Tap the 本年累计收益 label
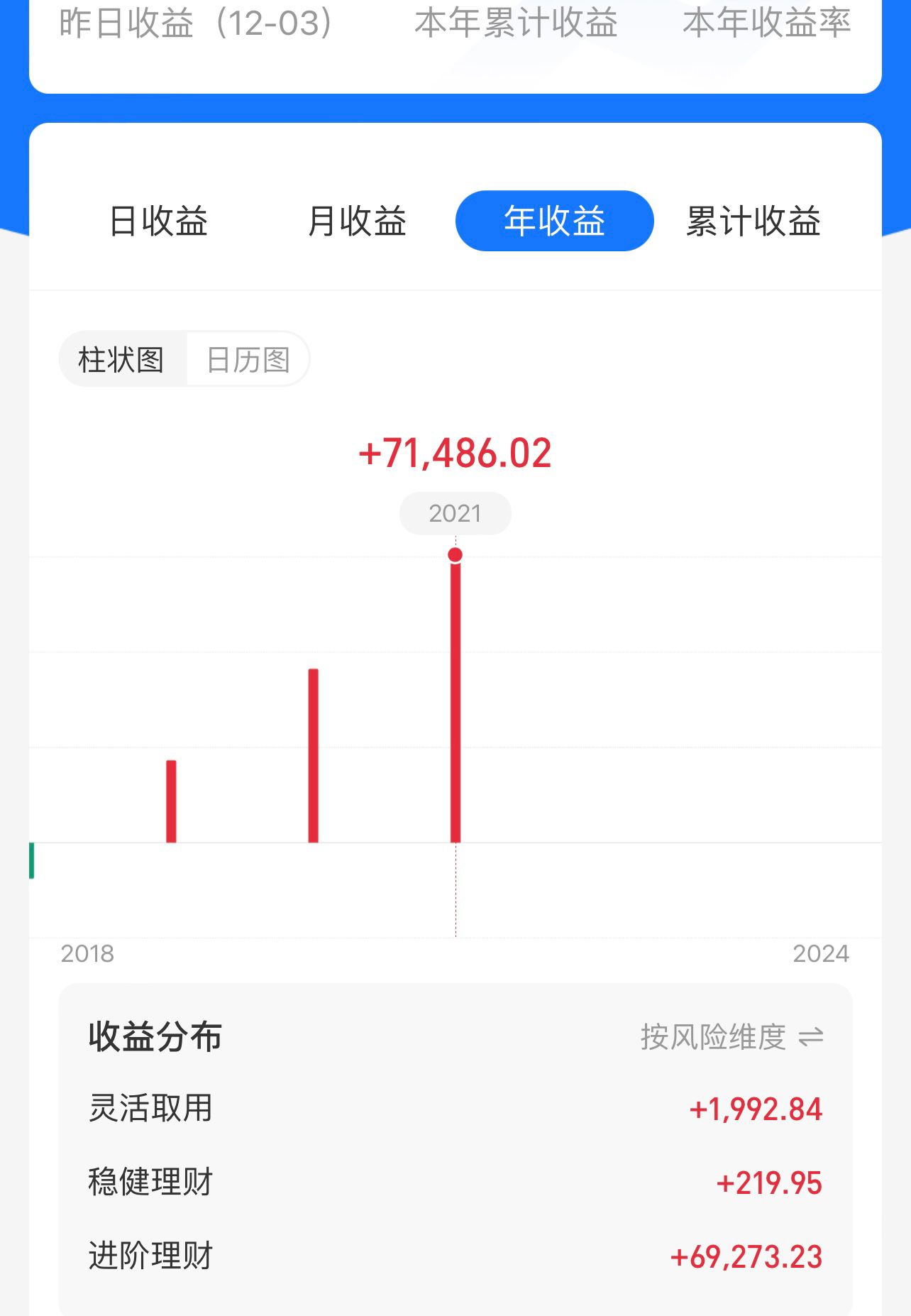Viewport: 911px width, 1316px height. (518, 25)
